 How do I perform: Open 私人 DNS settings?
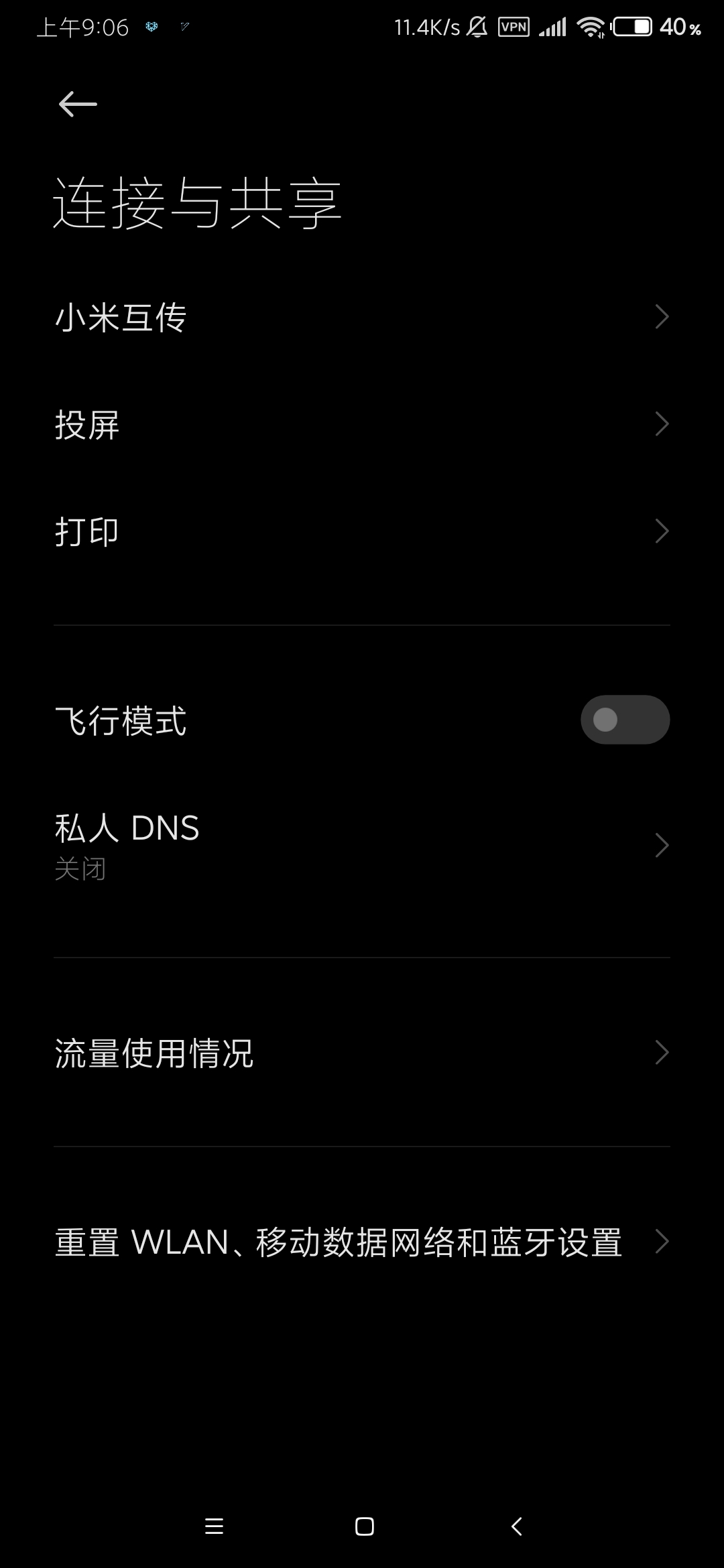point(362,846)
